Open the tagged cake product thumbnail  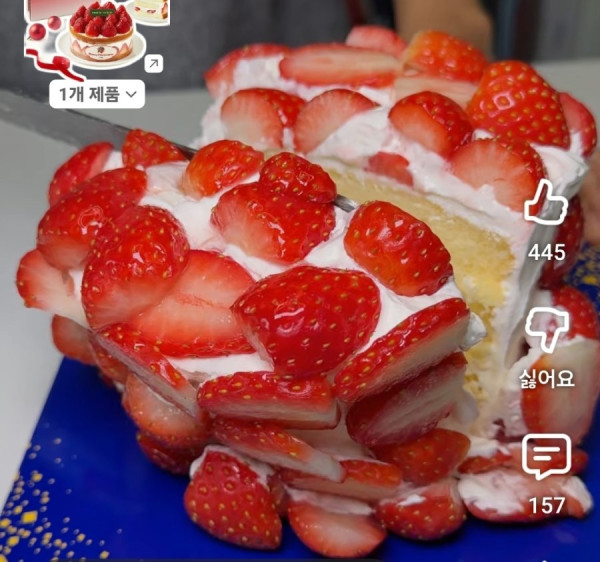(99, 35)
